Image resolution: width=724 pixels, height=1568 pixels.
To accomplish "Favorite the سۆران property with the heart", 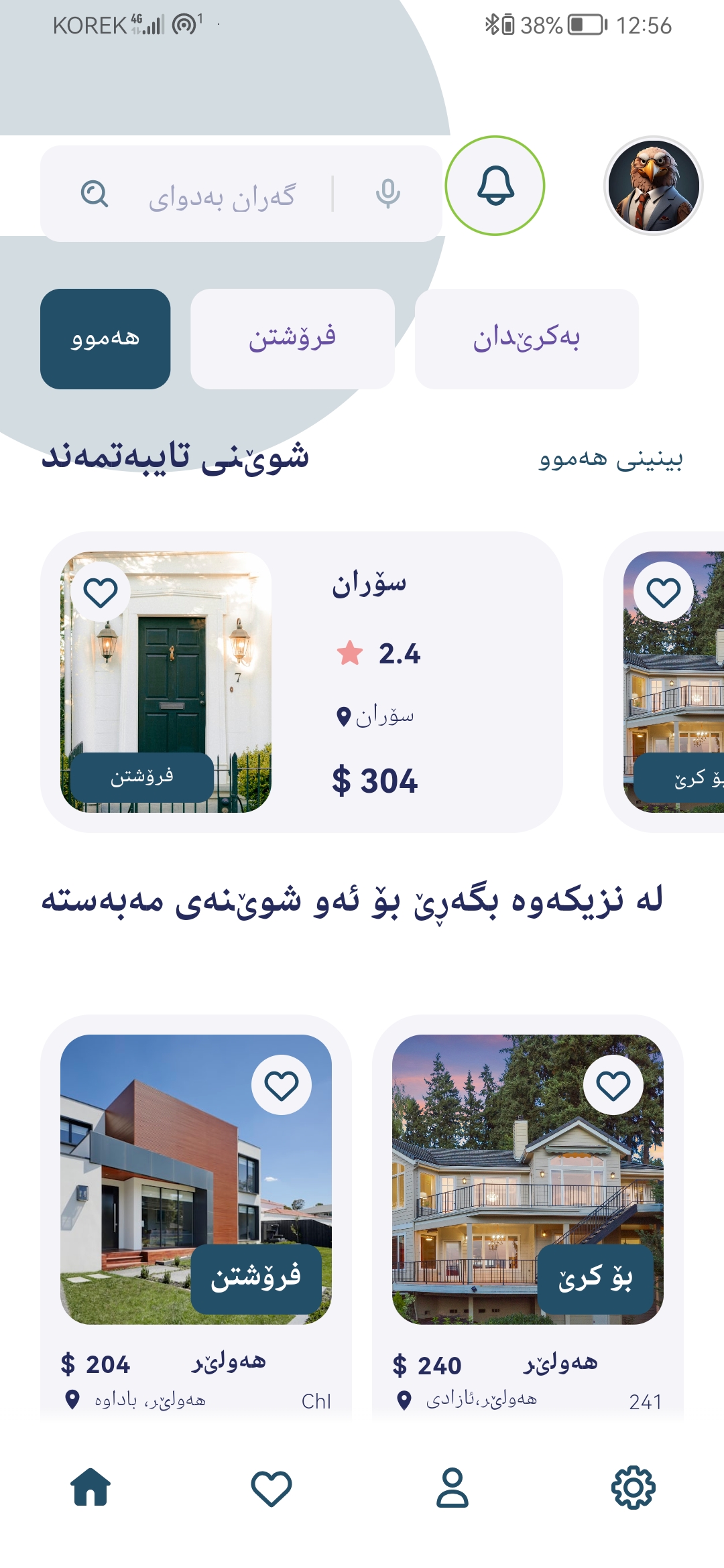I will pyautogui.click(x=101, y=592).
